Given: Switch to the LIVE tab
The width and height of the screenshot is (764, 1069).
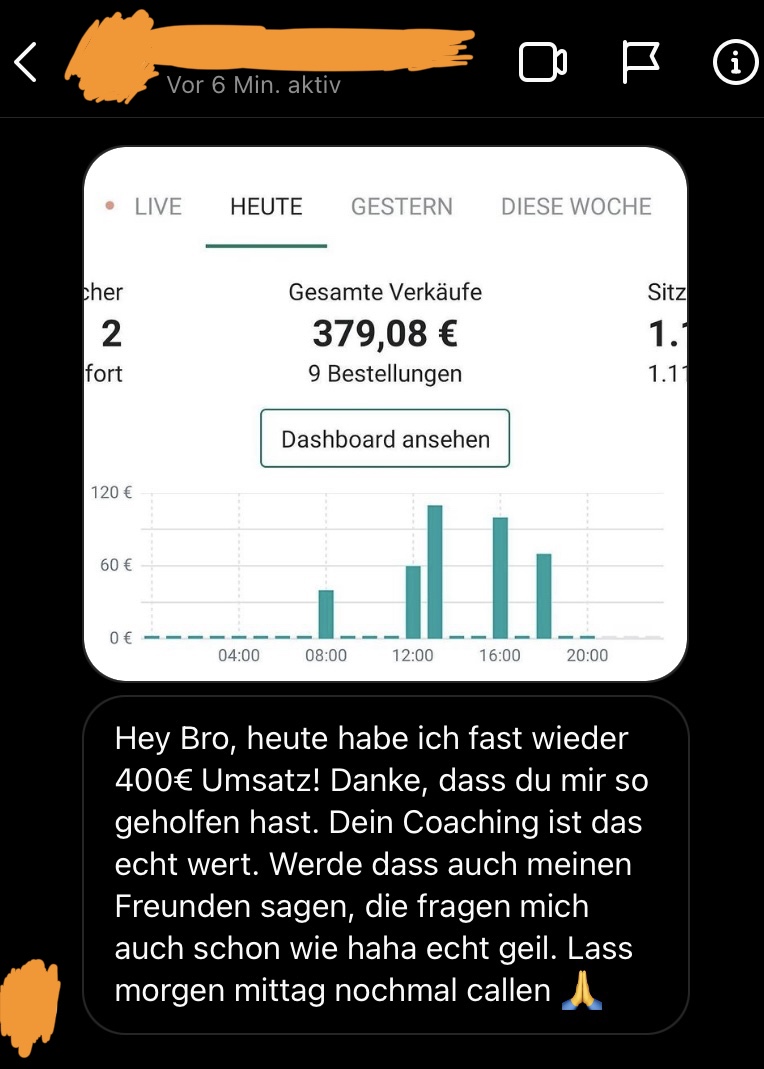Looking at the screenshot, I should point(156,206).
